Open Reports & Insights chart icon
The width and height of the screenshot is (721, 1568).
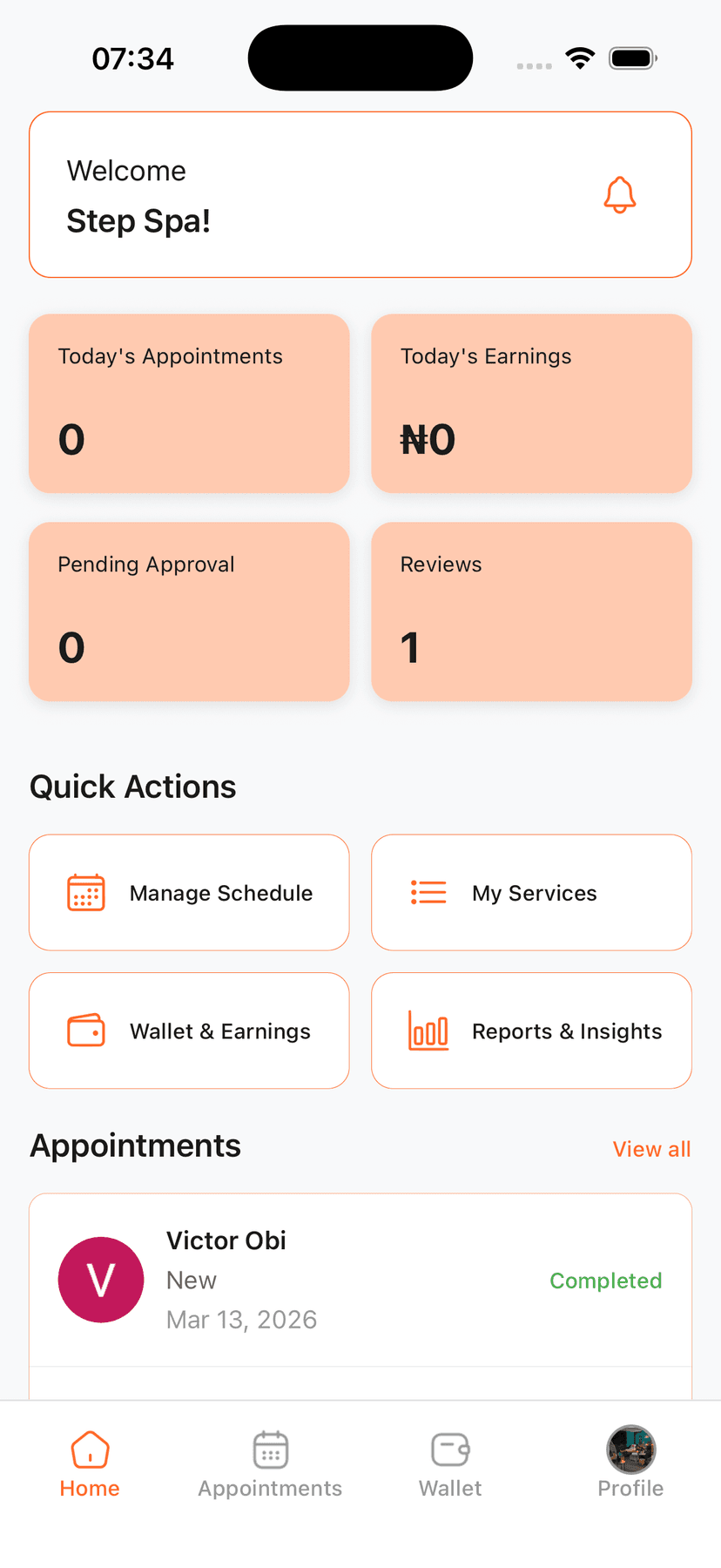(x=428, y=1031)
